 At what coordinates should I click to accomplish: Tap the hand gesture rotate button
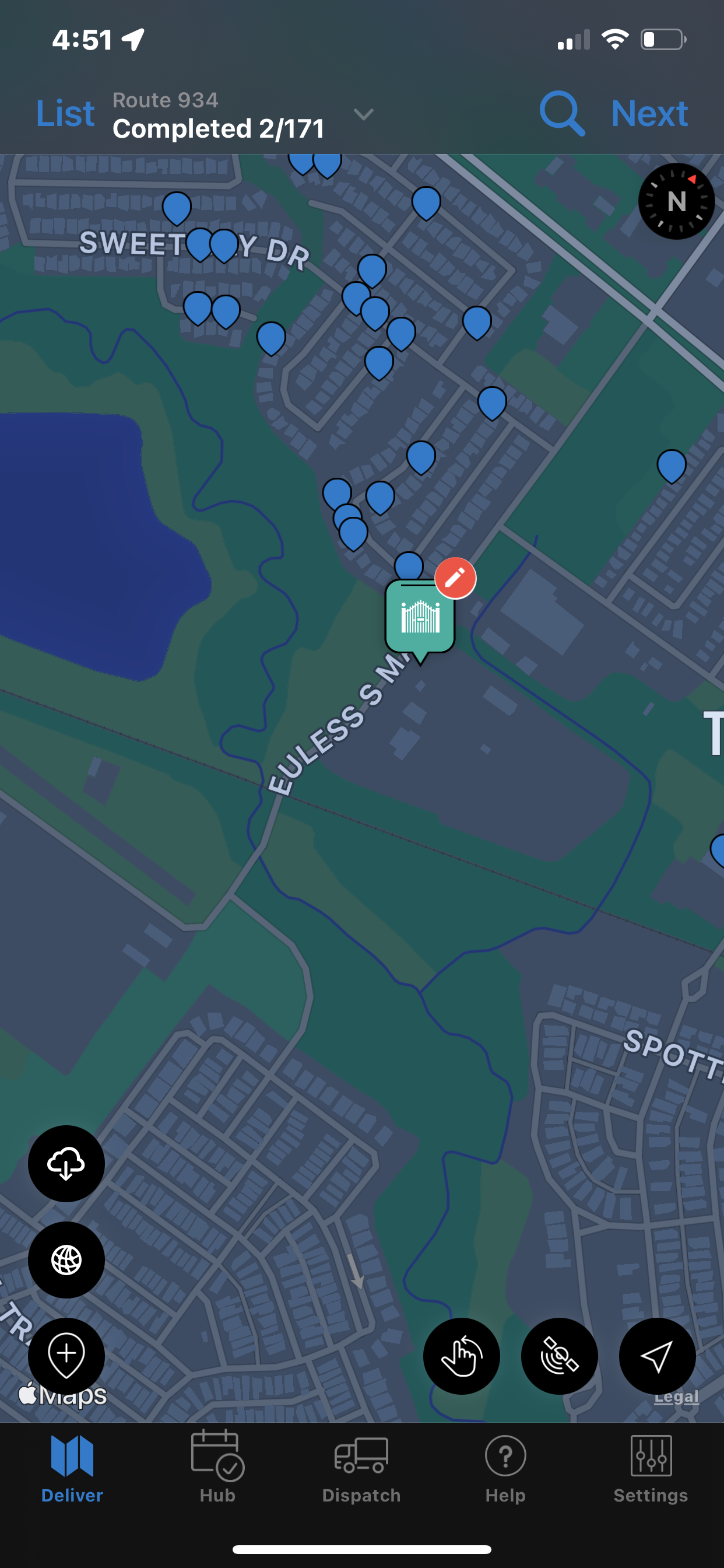[461, 1356]
